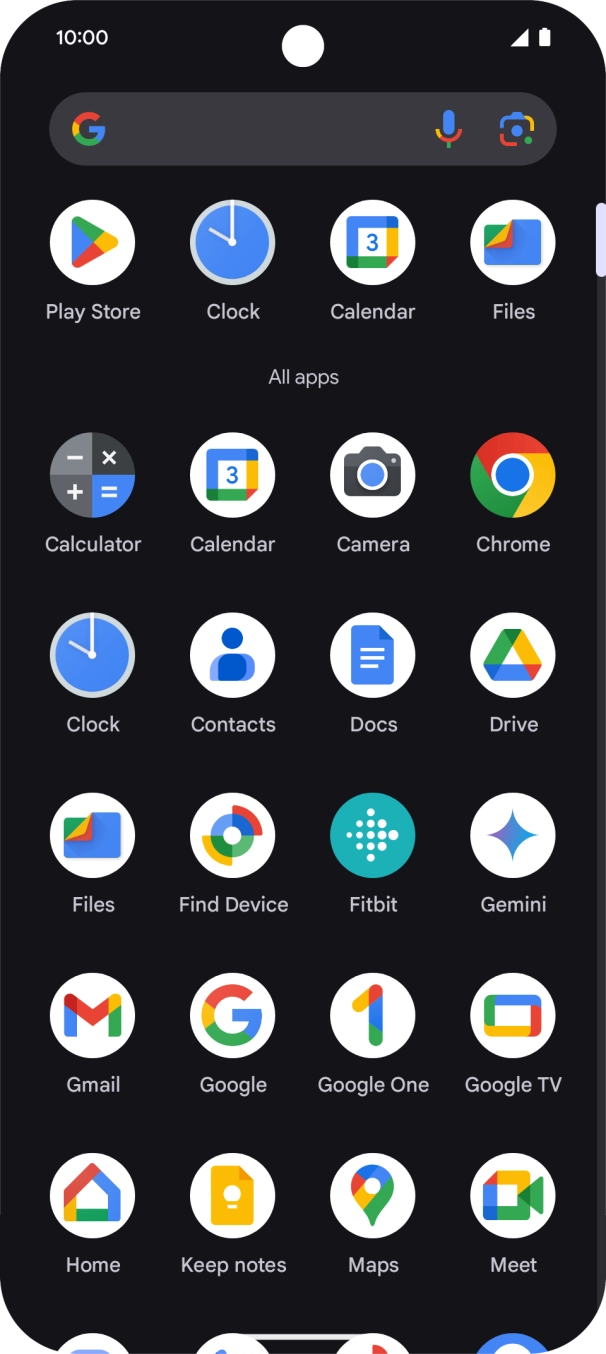The image size is (606, 1354).
Task: Open the Contacts app
Action: point(233,656)
